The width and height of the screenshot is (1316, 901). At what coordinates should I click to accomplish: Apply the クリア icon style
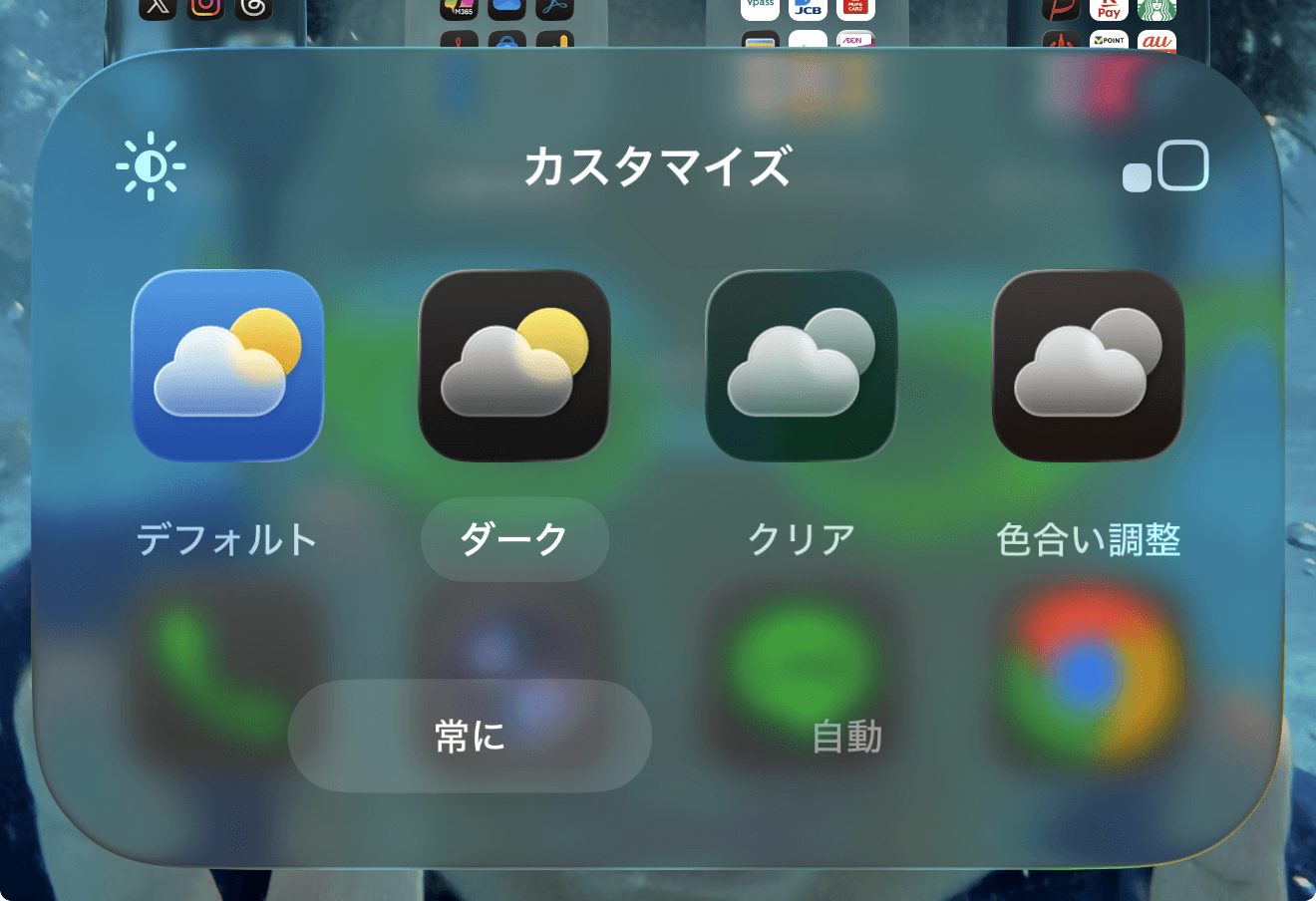[802, 367]
